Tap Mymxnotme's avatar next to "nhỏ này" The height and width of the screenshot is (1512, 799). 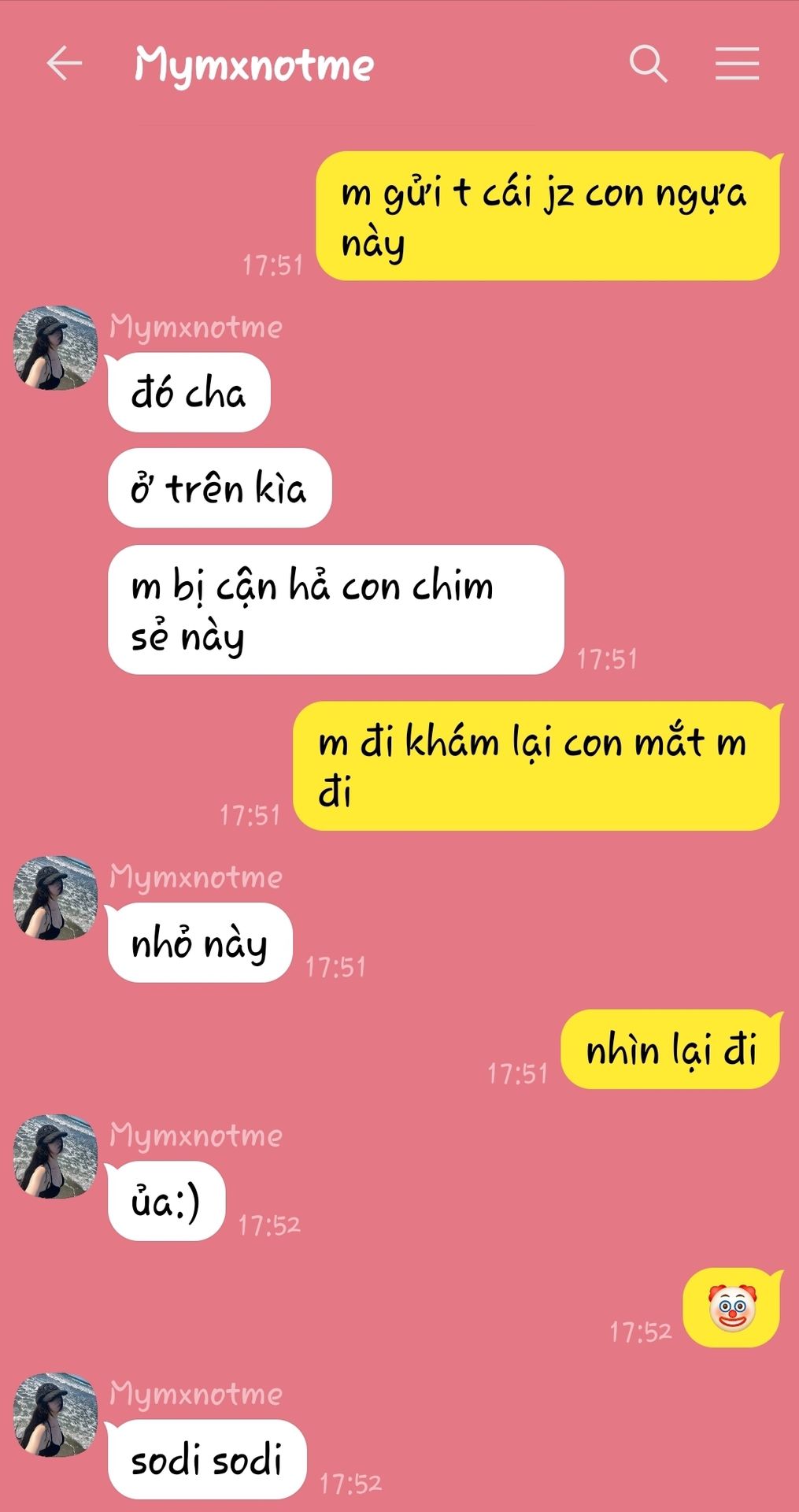click(55, 898)
